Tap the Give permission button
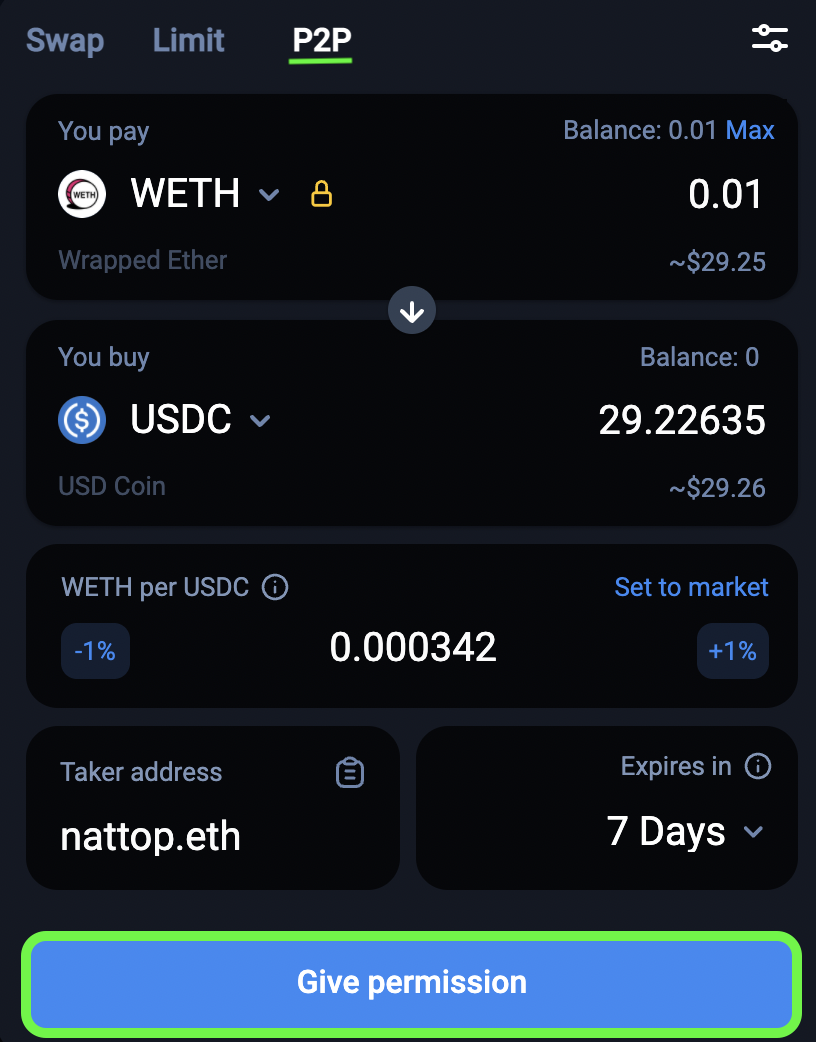Image resolution: width=816 pixels, height=1042 pixels. click(x=412, y=982)
